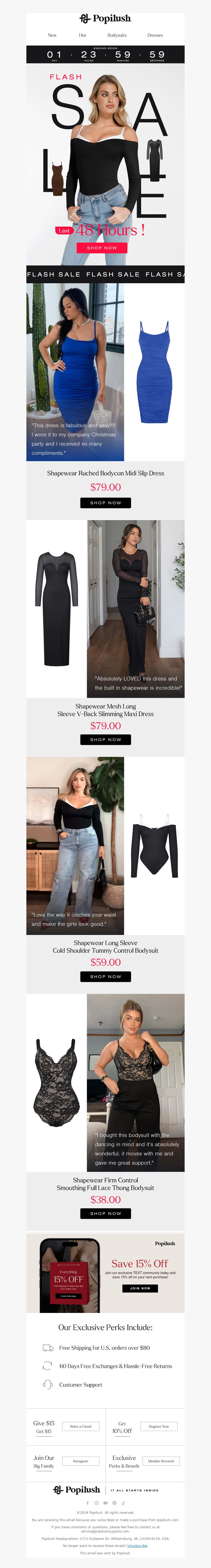The height and width of the screenshot is (1568, 211).
Task: Tap the red Shop Now flash sale button
Action: pyautogui.click(x=102, y=248)
